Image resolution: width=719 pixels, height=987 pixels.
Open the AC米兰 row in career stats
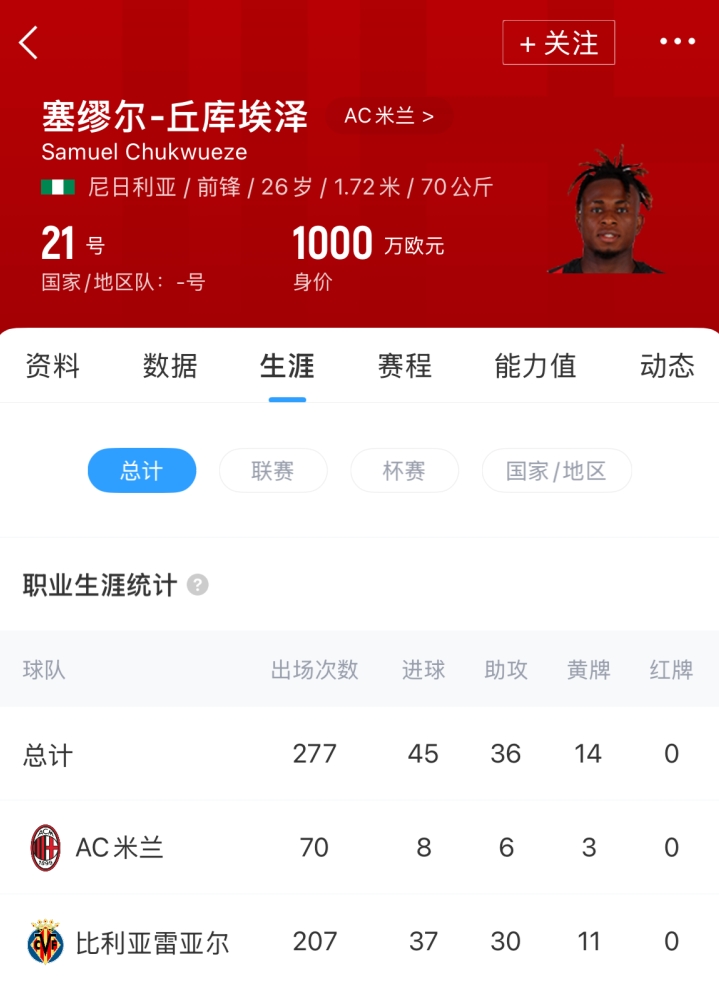coord(120,848)
